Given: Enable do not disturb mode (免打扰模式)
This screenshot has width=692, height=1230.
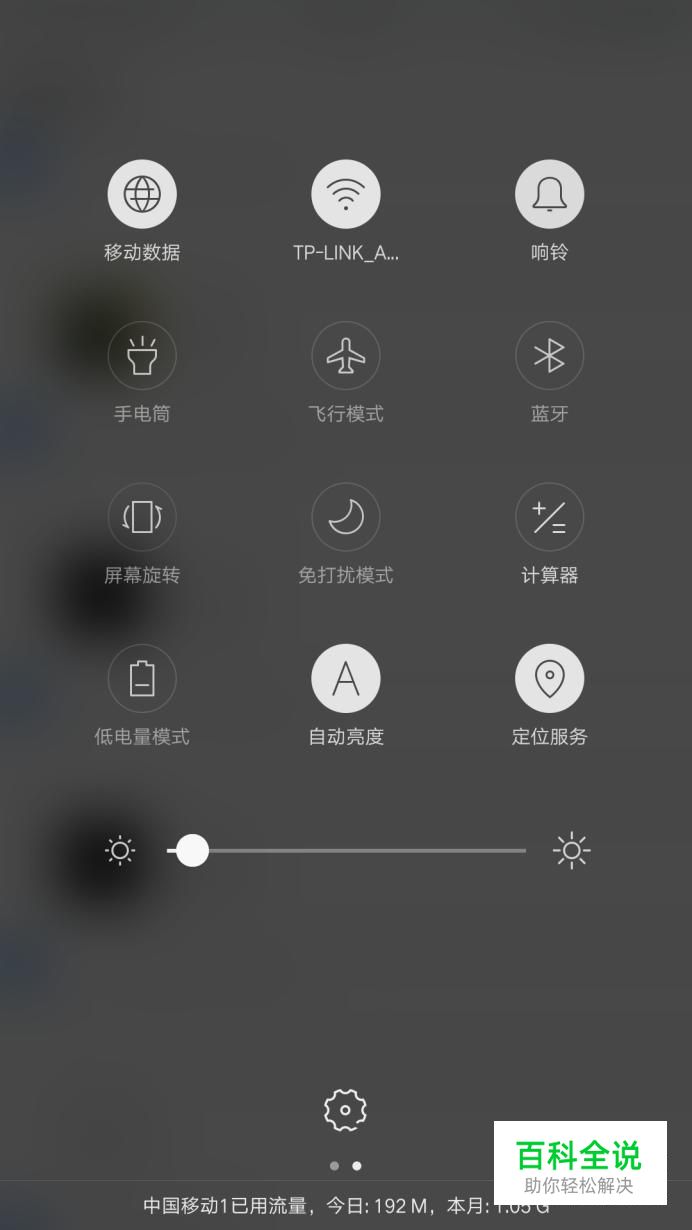Looking at the screenshot, I should [x=346, y=517].
